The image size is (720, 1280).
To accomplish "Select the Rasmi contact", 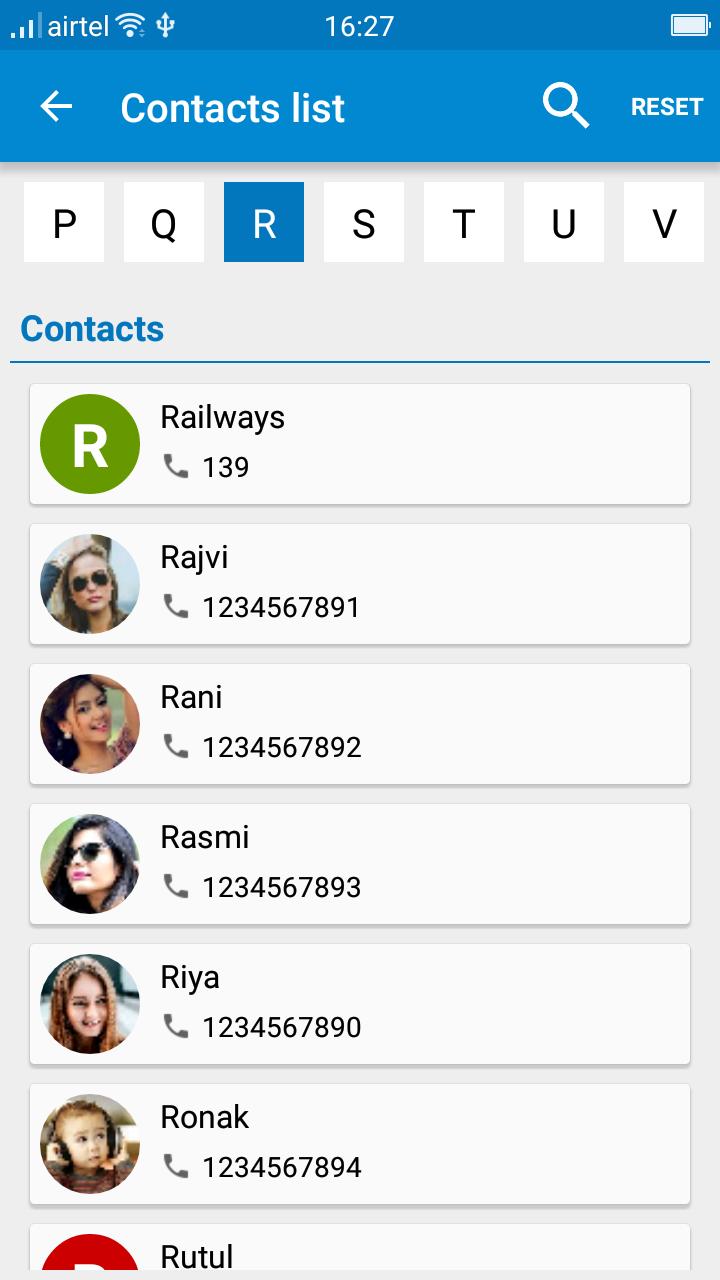I will [x=360, y=864].
